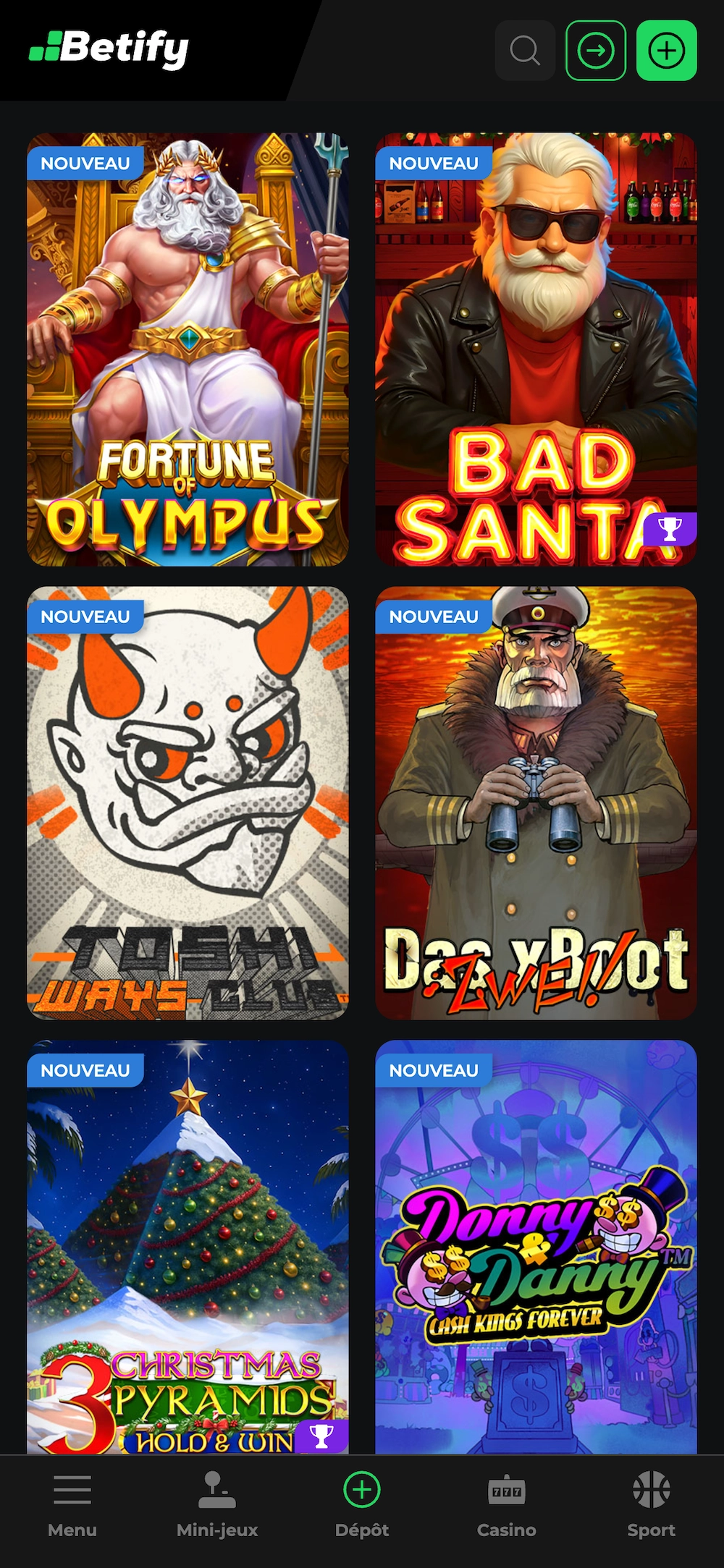
Task: Click the NOUVEAU badge on Fortune of Olympus
Action: 85,164
